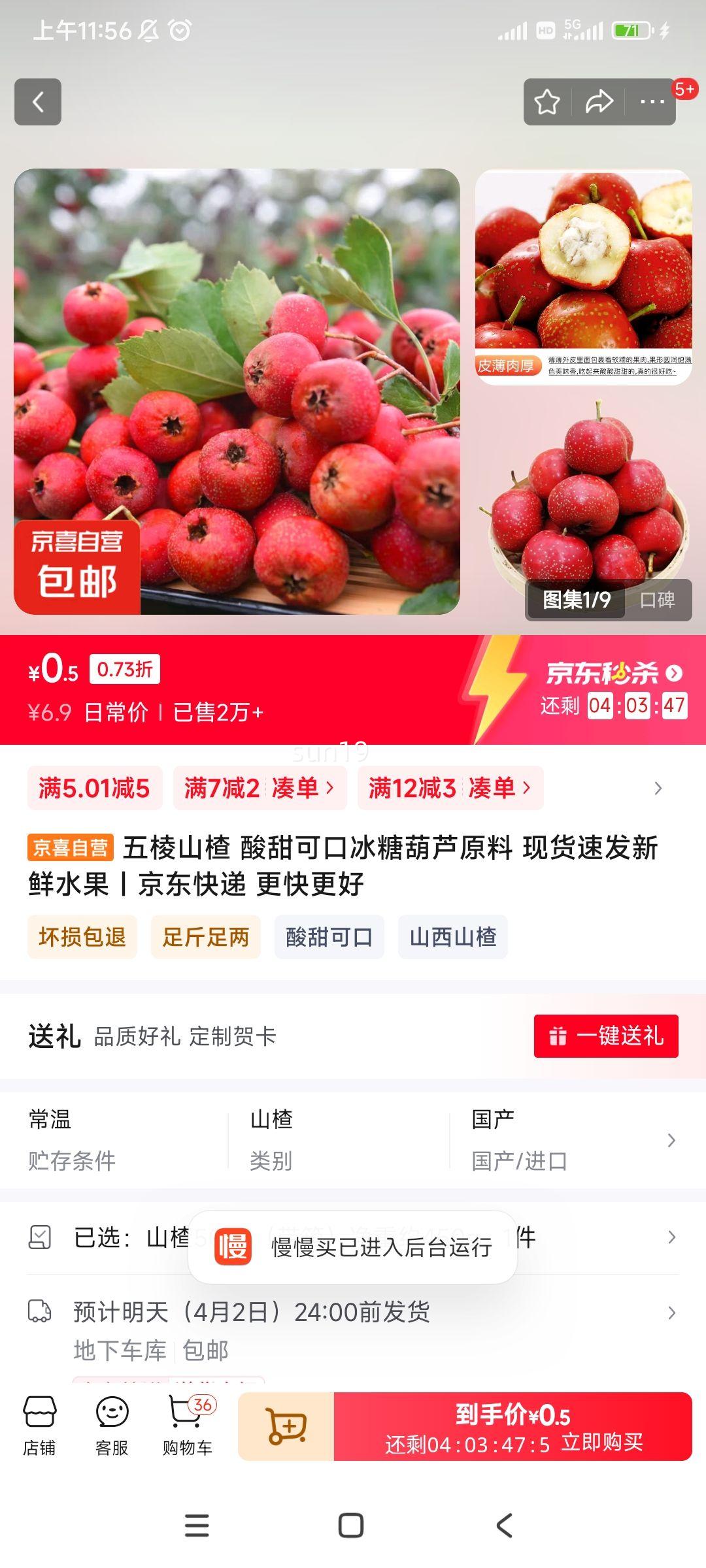Switch to the 口碑 tab
The width and height of the screenshot is (706, 1568).
click(657, 600)
